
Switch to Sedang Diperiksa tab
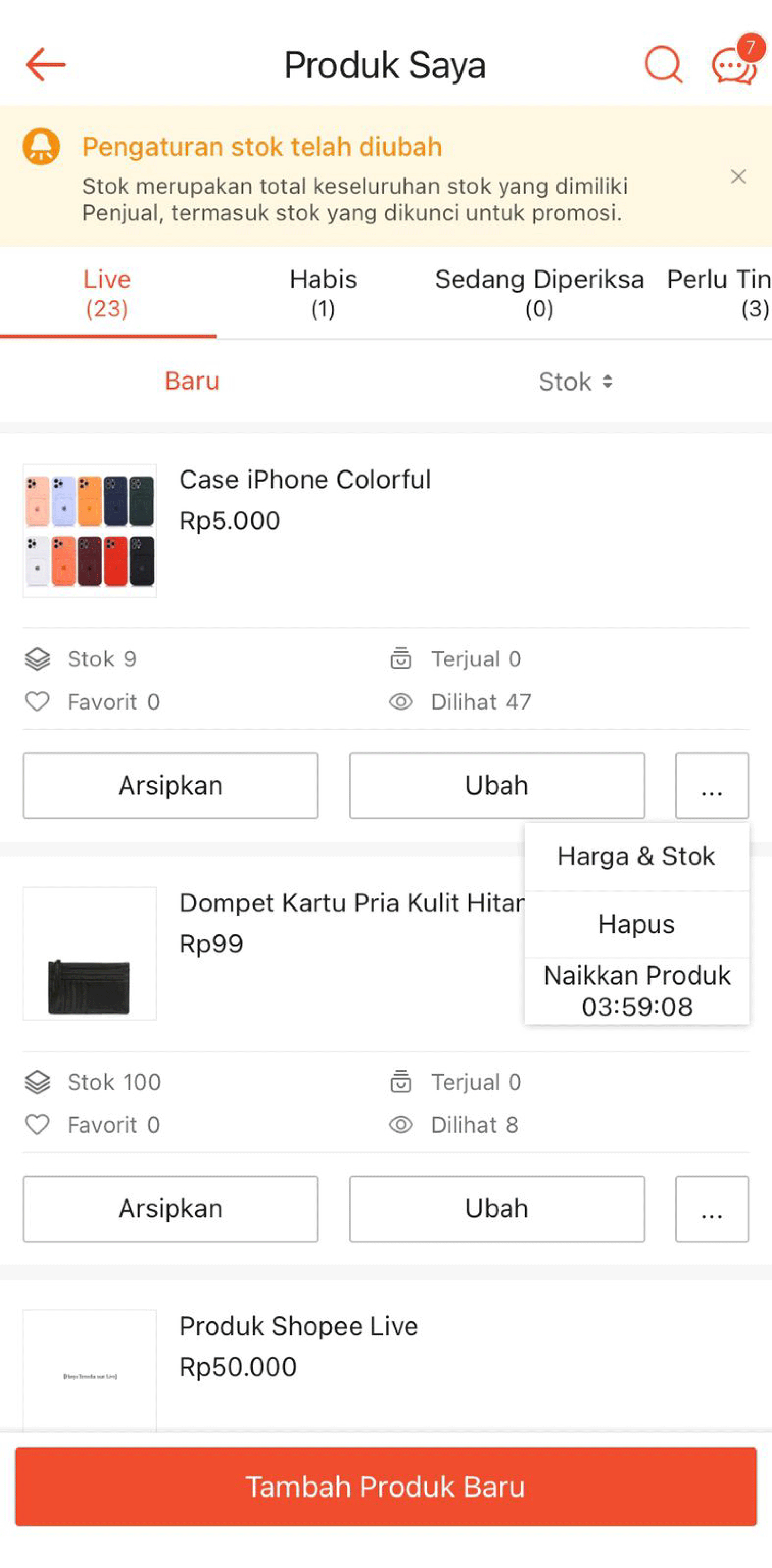(539, 293)
